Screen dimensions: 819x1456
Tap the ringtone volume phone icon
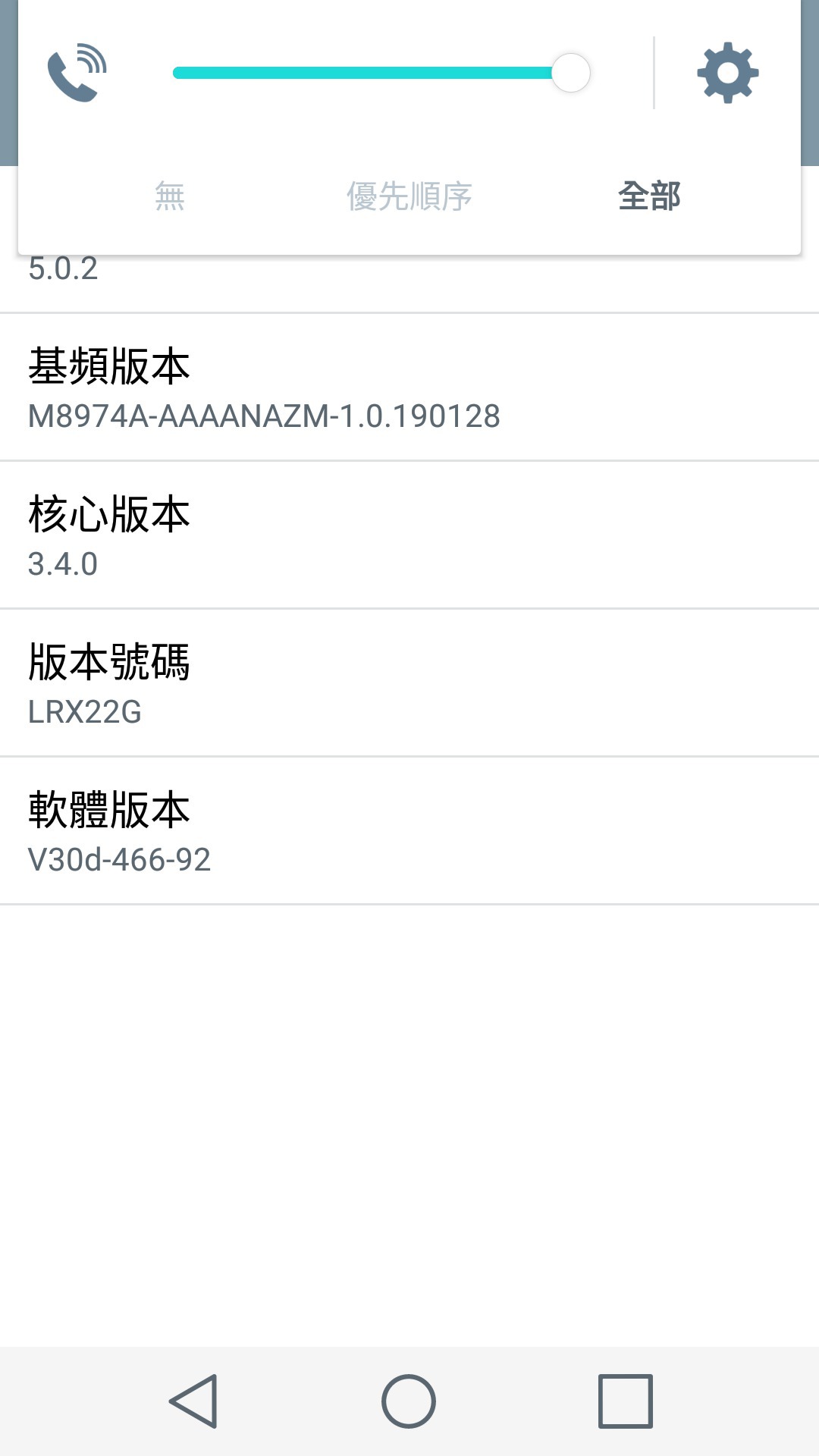pos(77,73)
